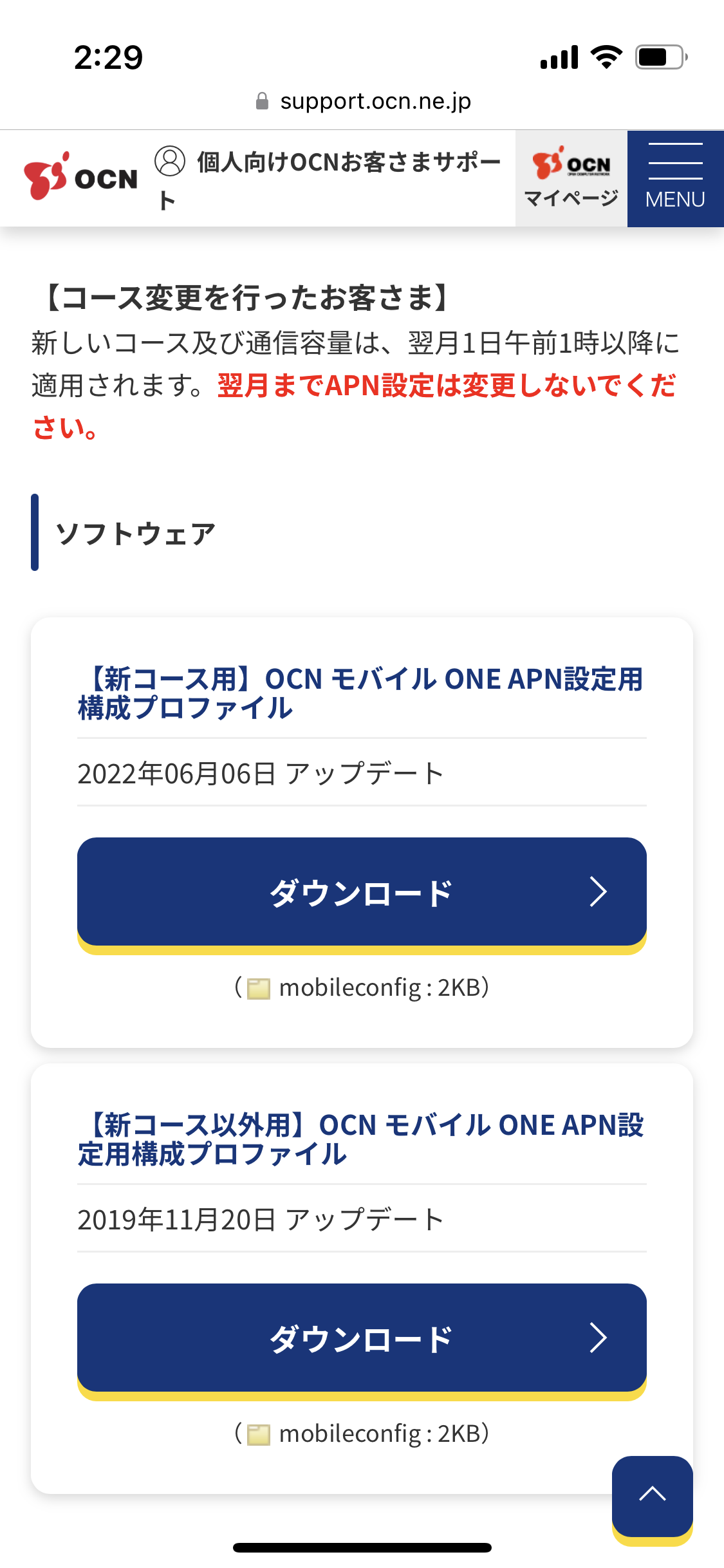Viewport: 724px width, 1568px height.
Task: Open the MENU drawer
Action: pyautogui.click(x=675, y=178)
